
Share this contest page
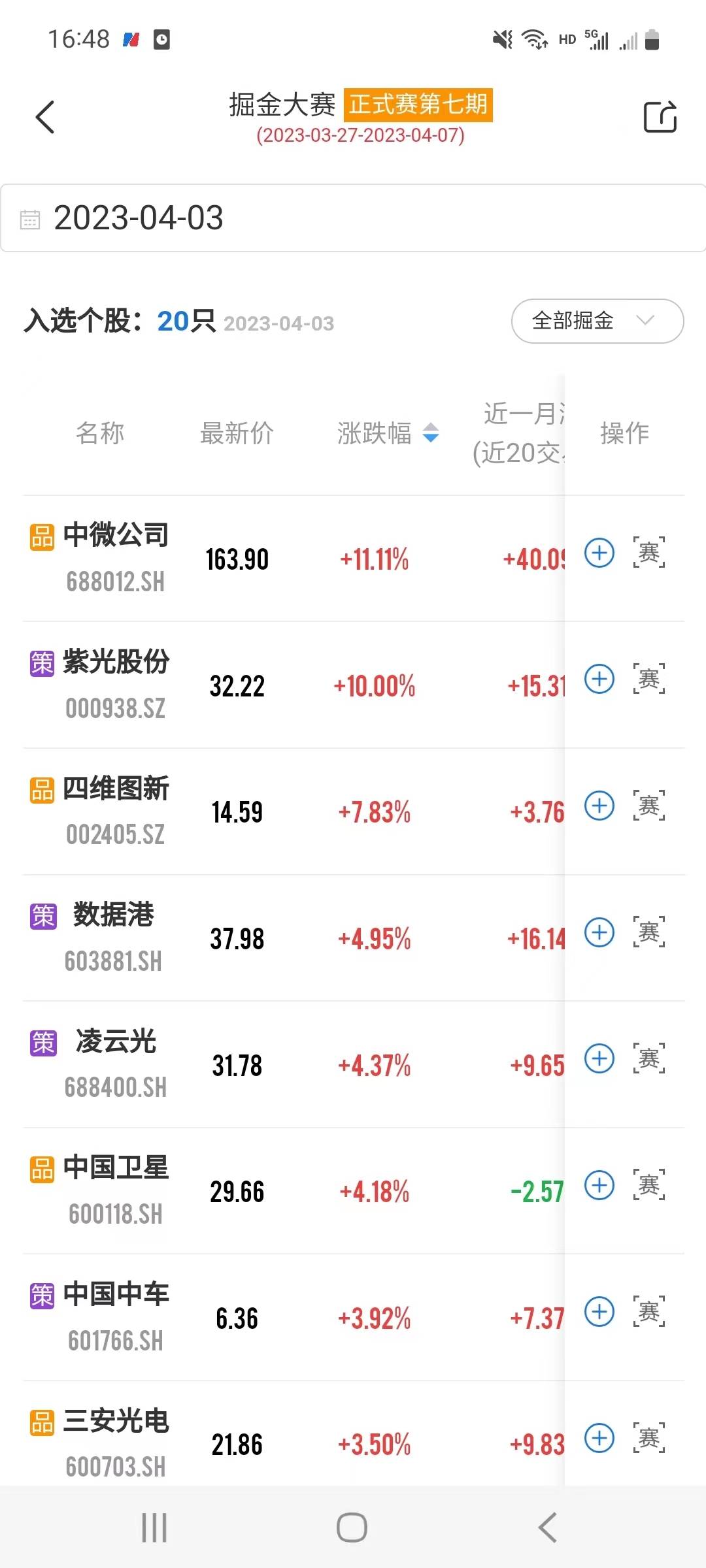[x=660, y=117]
